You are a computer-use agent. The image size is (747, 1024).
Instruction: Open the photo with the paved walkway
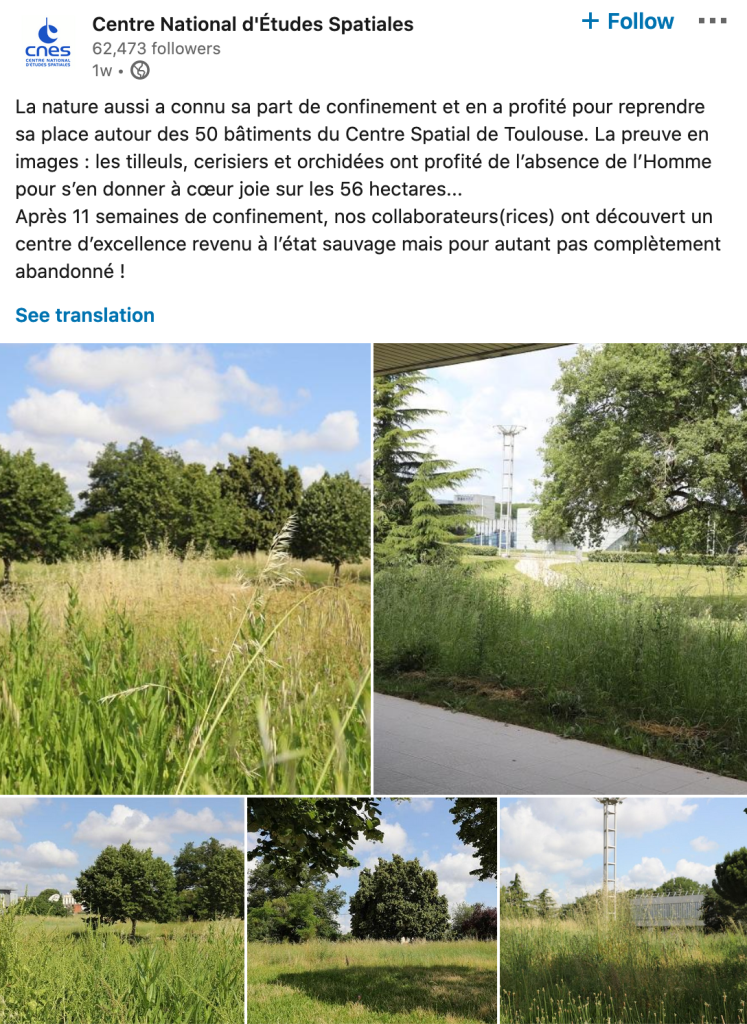(x=560, y=568)
